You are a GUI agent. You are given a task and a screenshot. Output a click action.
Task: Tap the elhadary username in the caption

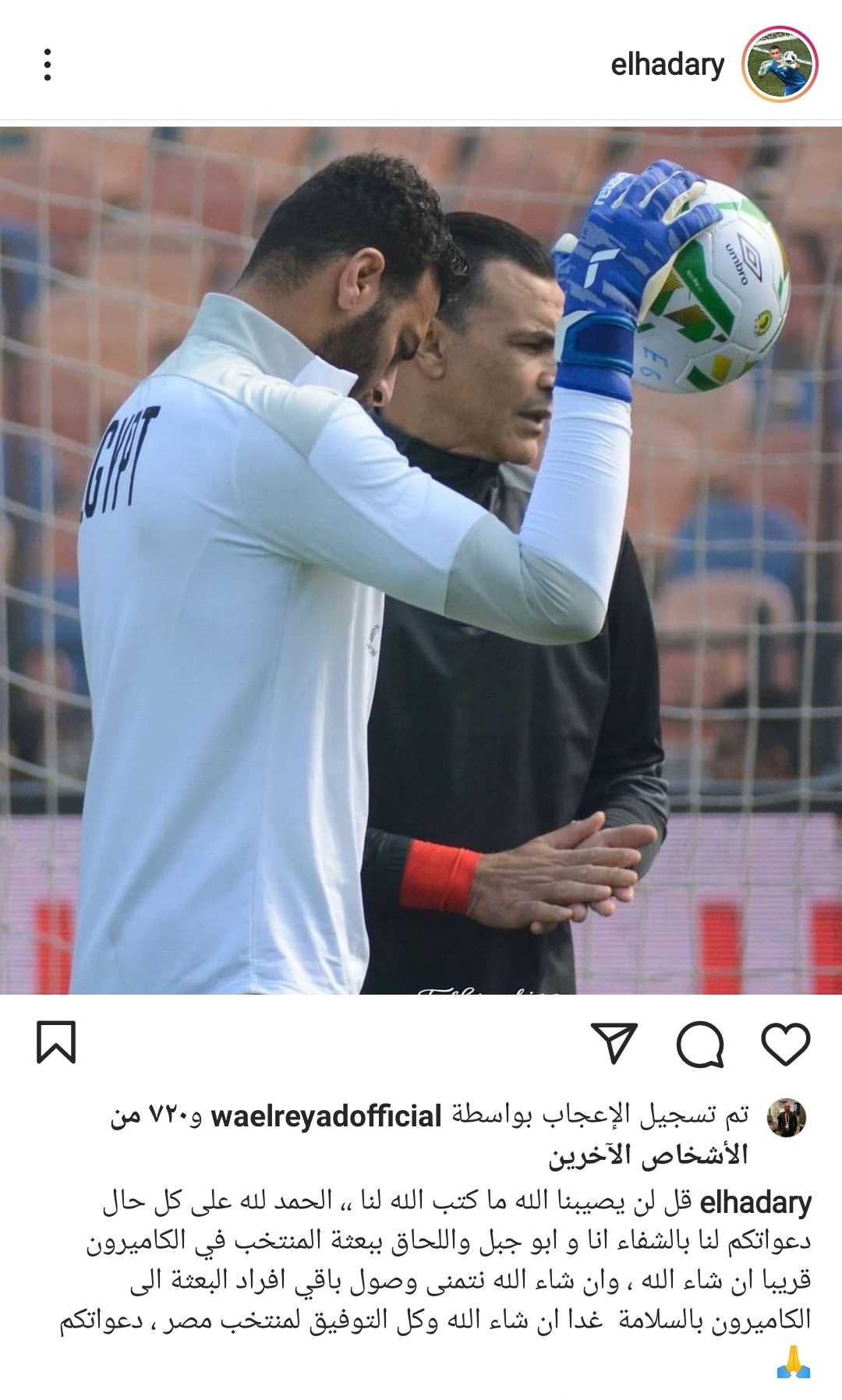pyautogui.click(x=755, y=1202)
